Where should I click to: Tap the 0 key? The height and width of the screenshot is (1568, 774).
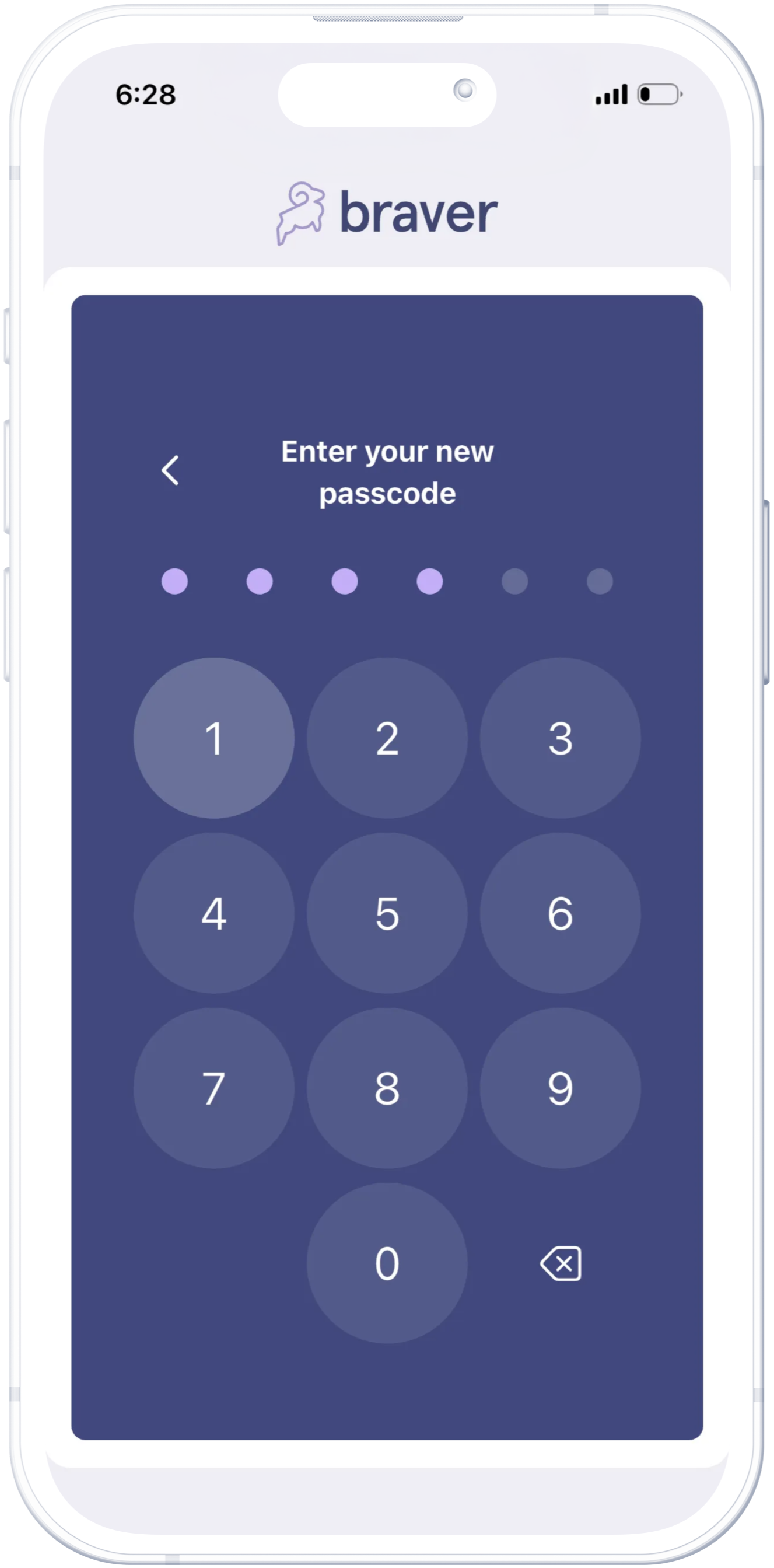point(387,1263)
